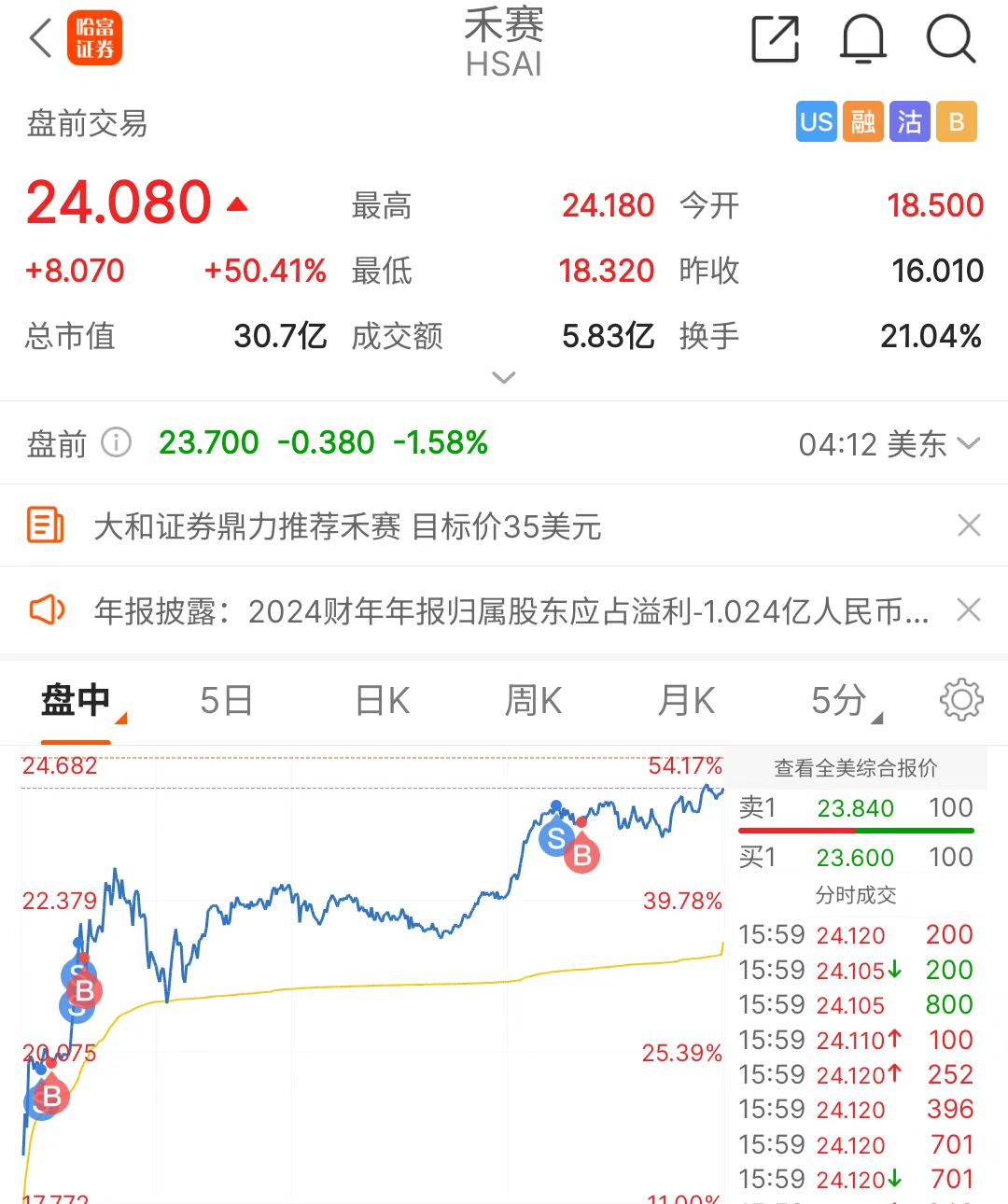Image resolution: width=1008 pixels, height=1204 pixels.
Task: View the 月K chart
Action: [x=686, y=701]
